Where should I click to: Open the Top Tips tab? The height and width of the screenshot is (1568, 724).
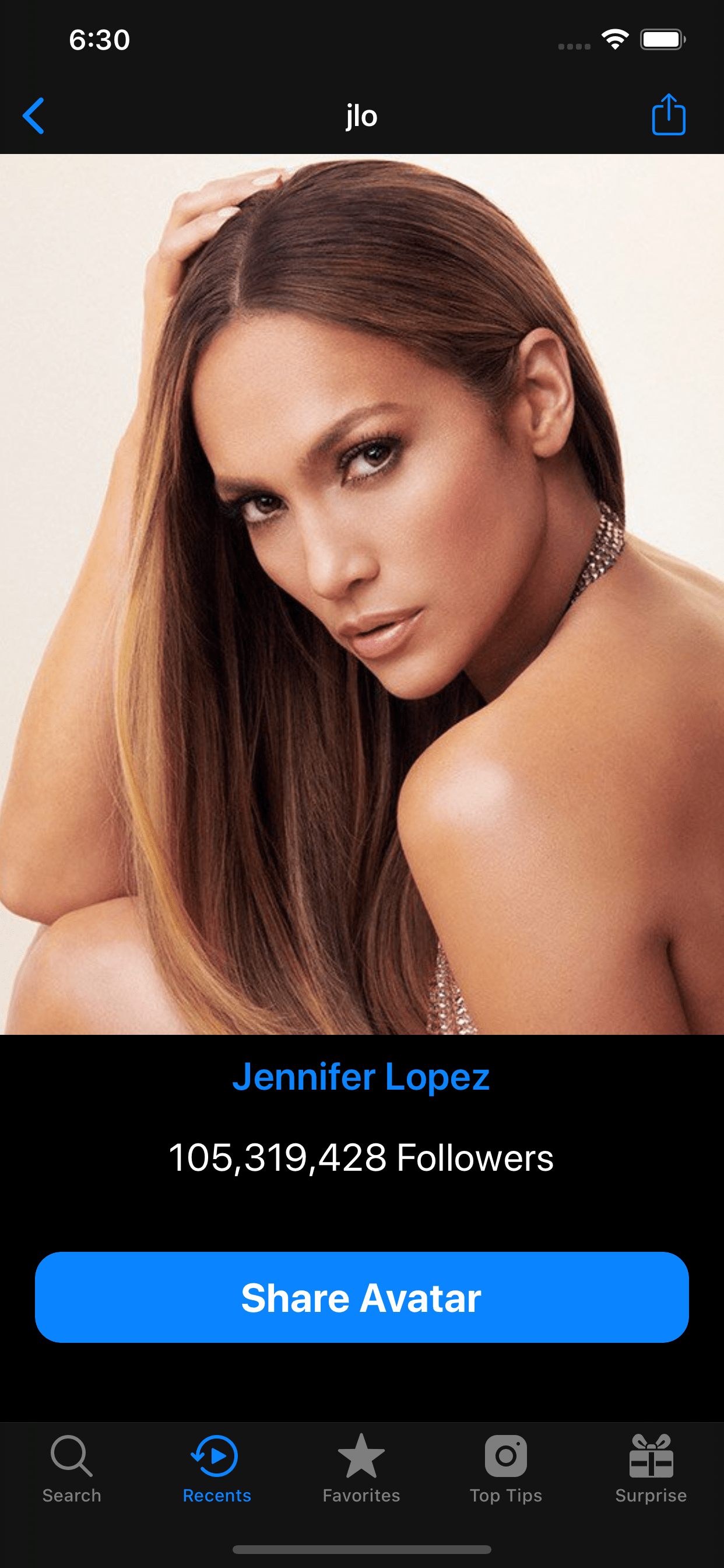506,1469
